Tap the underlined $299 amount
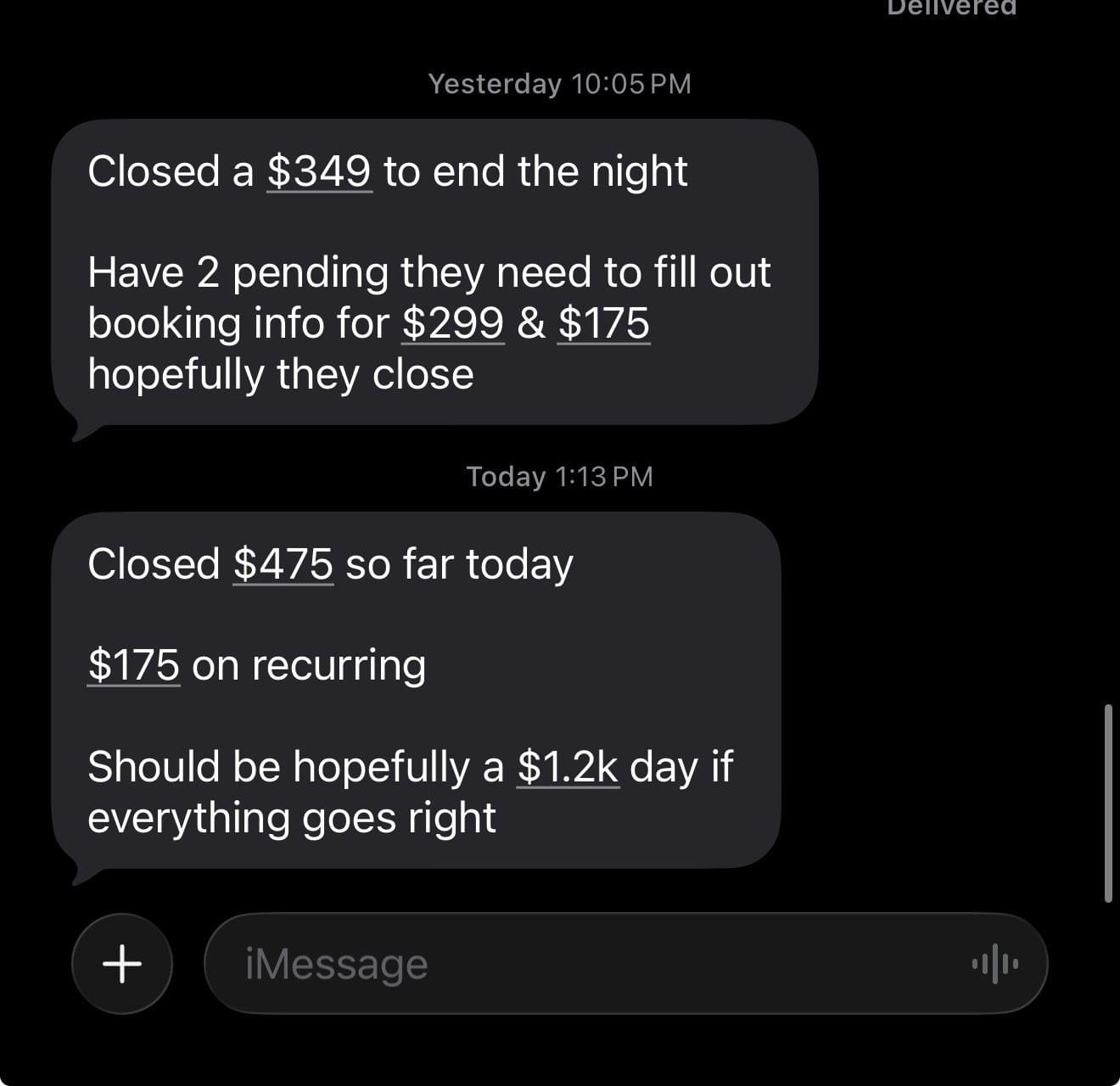Image resolution: width=1120 pixels, height=1086 pixels. coord(452,323)
